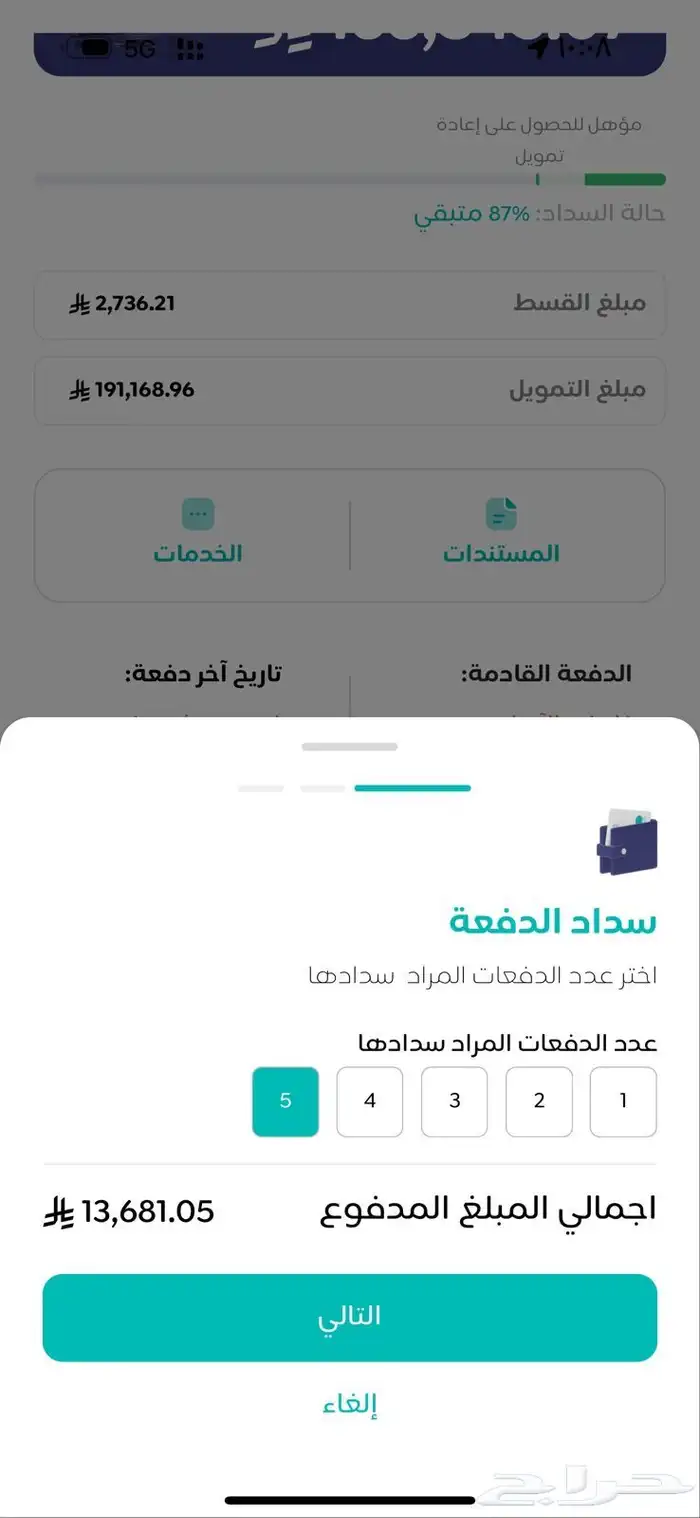The height and width of the screenshot is (1518, 700).
Task: Tap the selected 5 payments option
Action: pos(285,1101)
